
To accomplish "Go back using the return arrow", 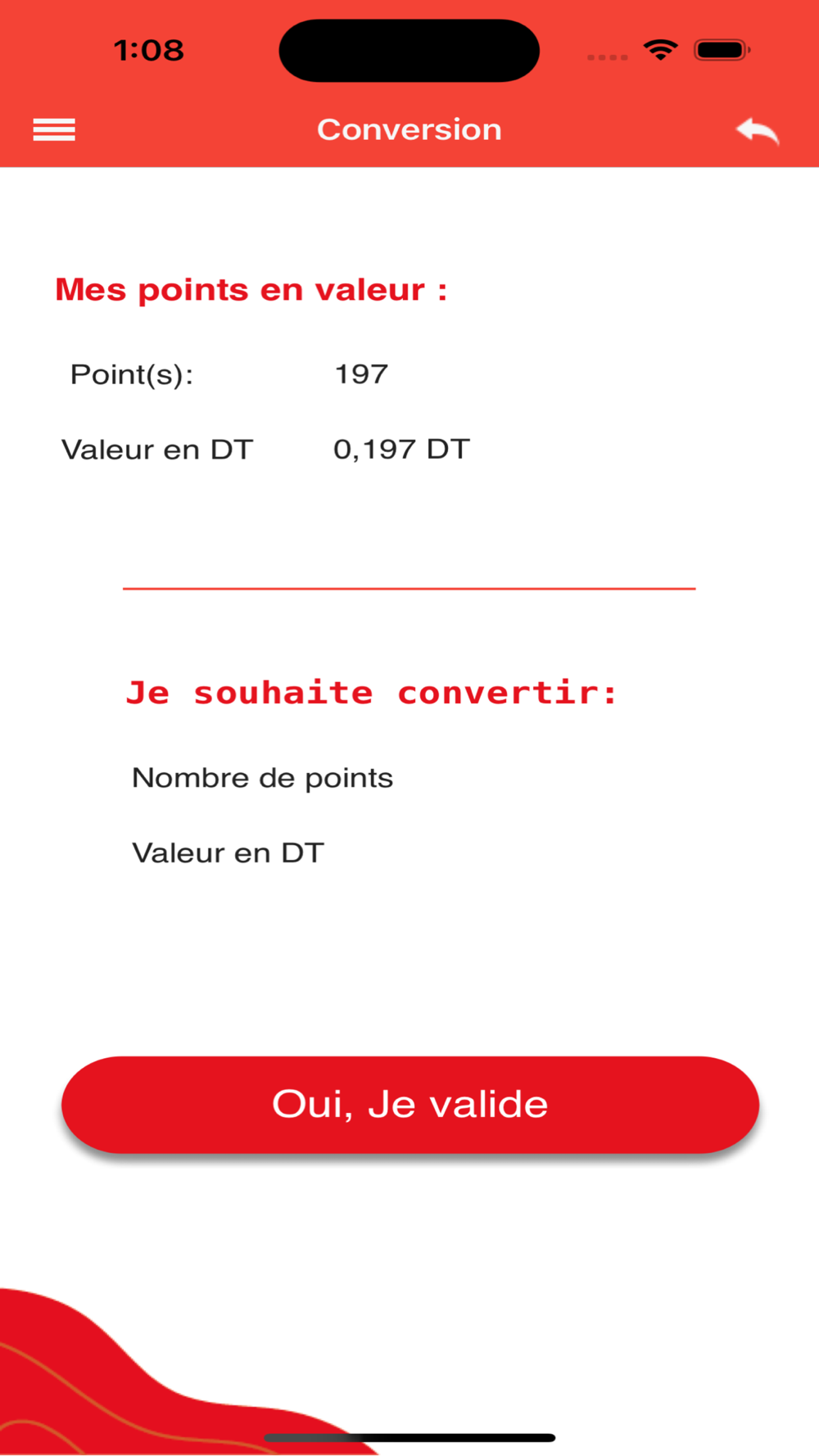I will click(758, 131).
